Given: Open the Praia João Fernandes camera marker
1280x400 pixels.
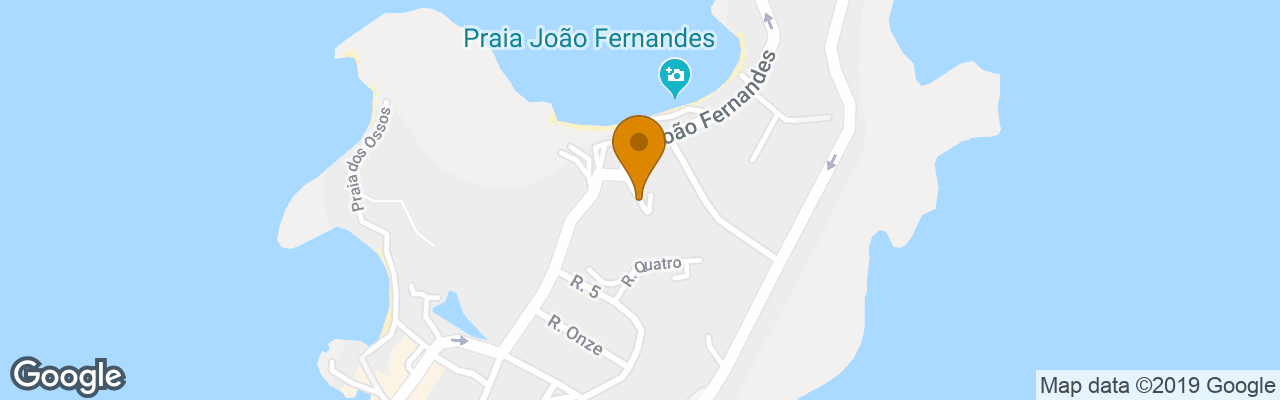Looking at the screenshot, I should 674,75.
